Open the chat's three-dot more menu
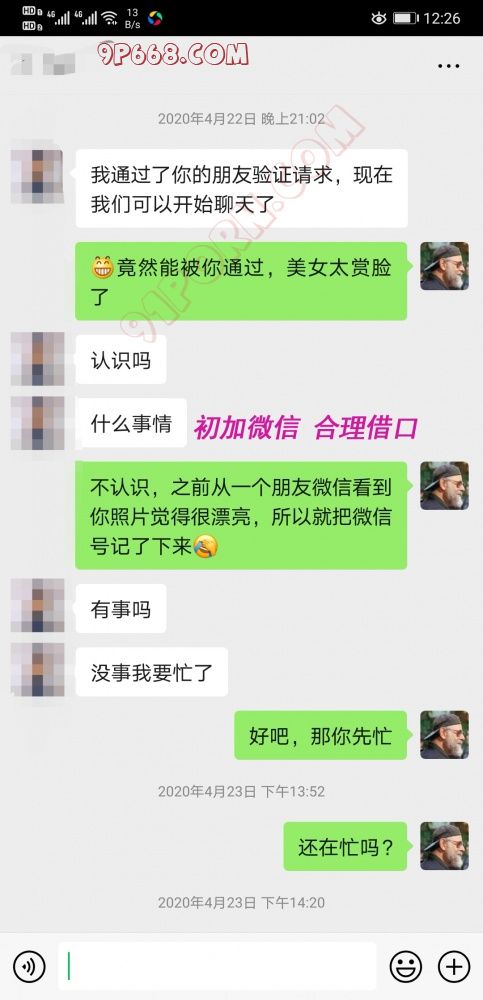Image resolution: width=483 pixels, height=1000 pixels. pos(449,66)
